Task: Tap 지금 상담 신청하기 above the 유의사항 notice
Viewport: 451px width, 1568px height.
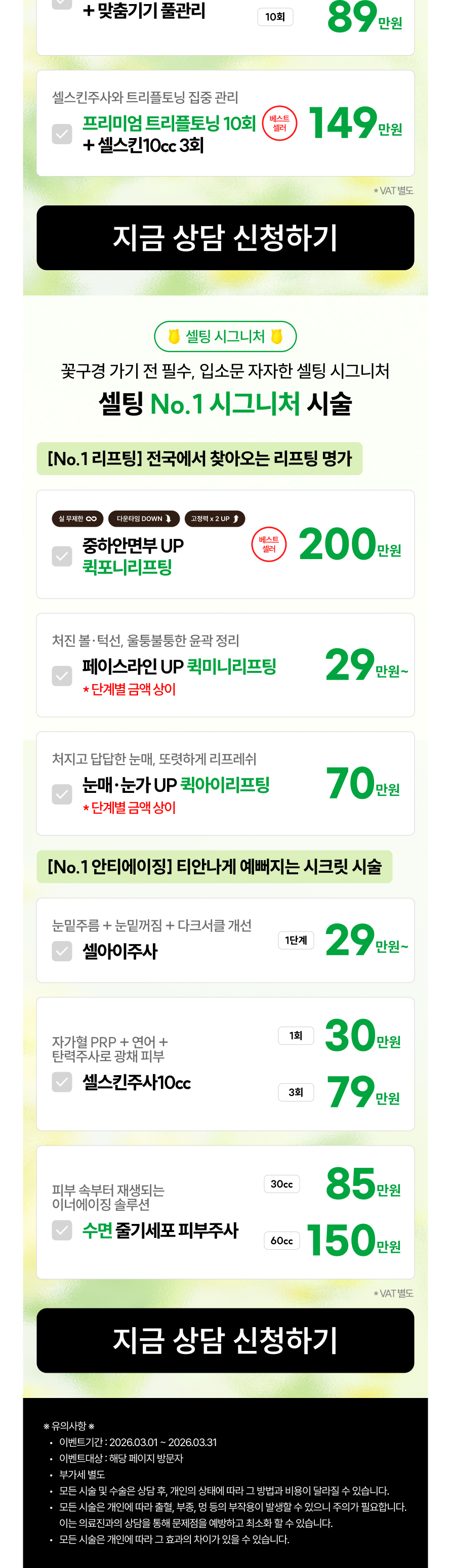Action: pos(225,1340)
